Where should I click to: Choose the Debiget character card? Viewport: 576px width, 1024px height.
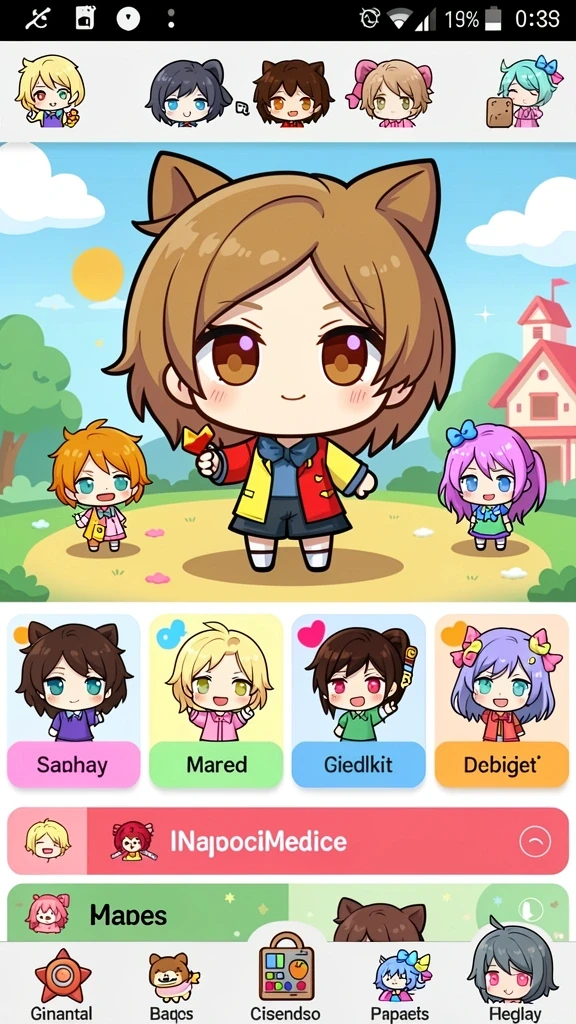click(x=502, y=701)
